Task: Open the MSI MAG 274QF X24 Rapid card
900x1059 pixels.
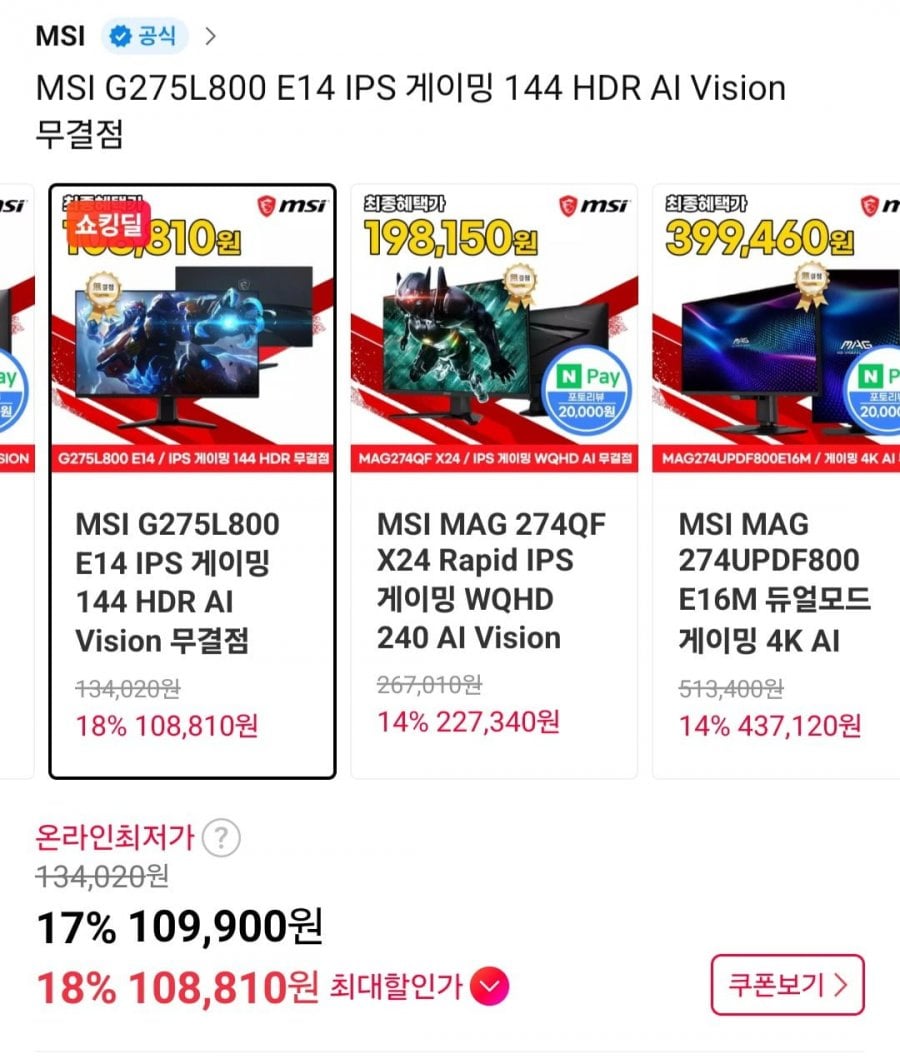Action: (x=494, y=480)
